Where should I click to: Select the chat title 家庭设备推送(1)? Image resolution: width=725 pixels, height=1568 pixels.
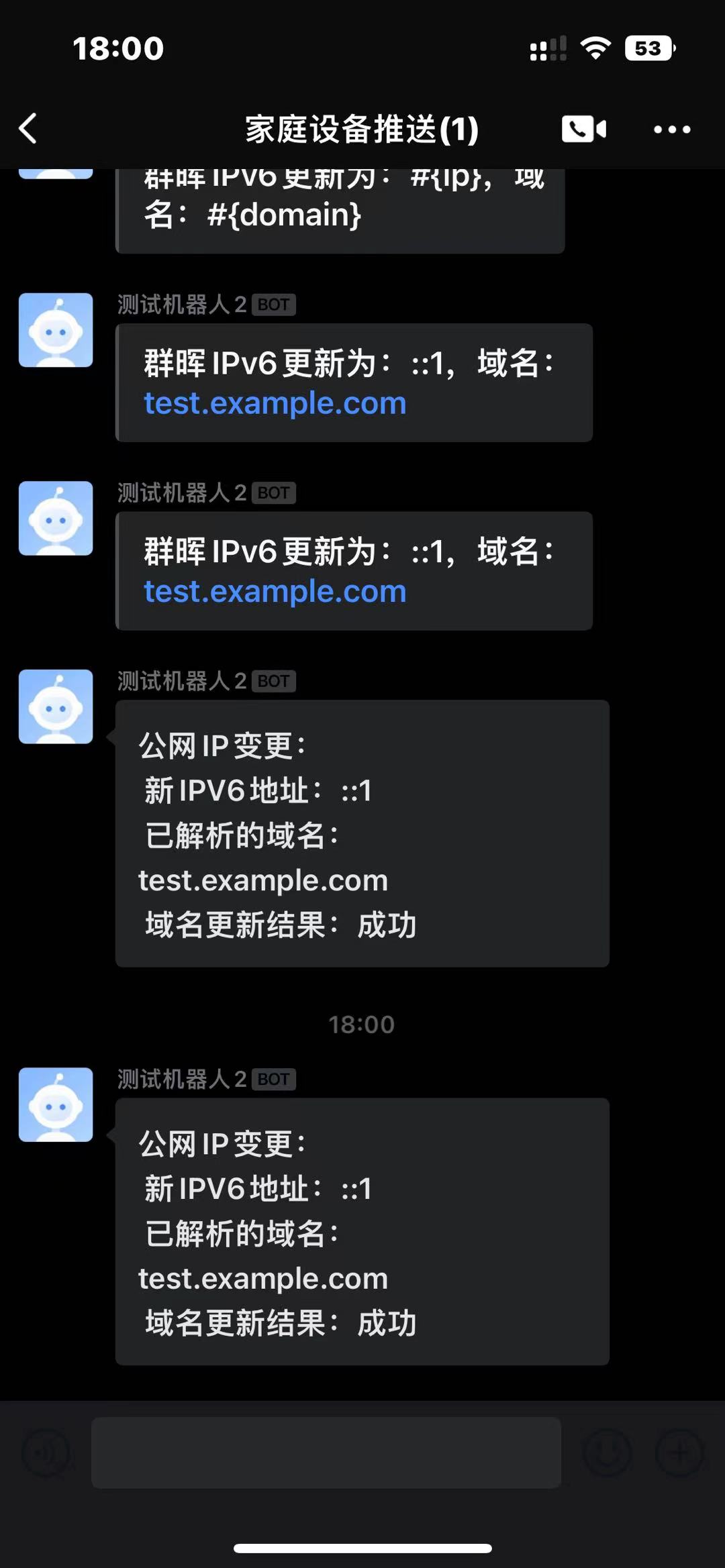[x=360, y=130]
